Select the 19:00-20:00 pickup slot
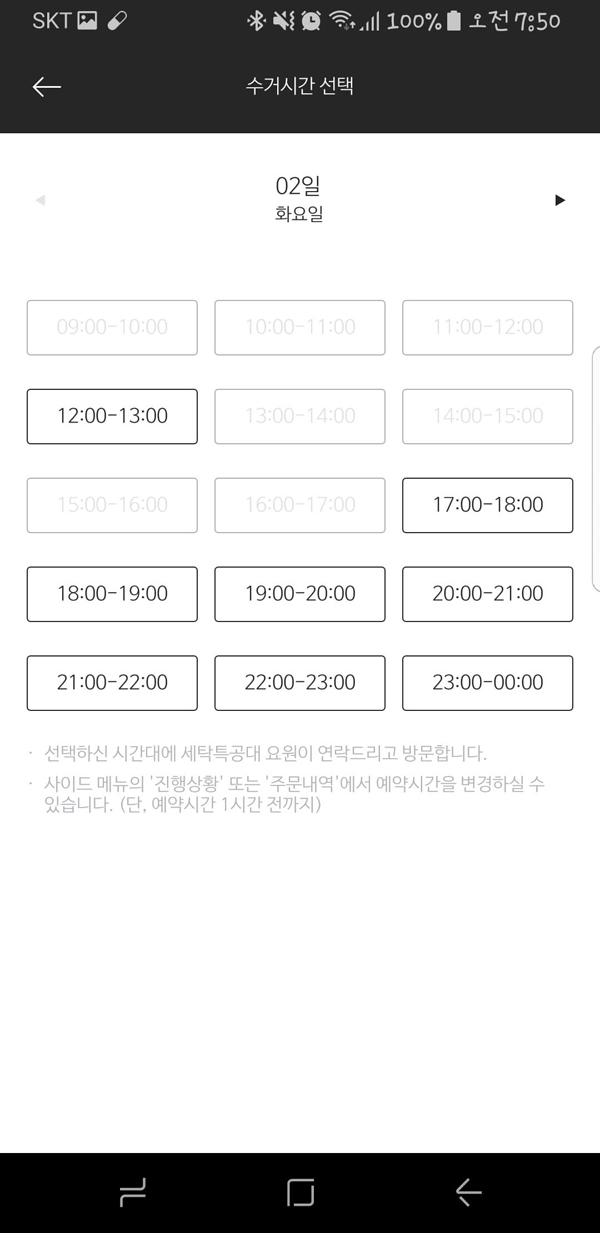Image resolution: width=600 pixels, height=1233 pixels. 300,594
